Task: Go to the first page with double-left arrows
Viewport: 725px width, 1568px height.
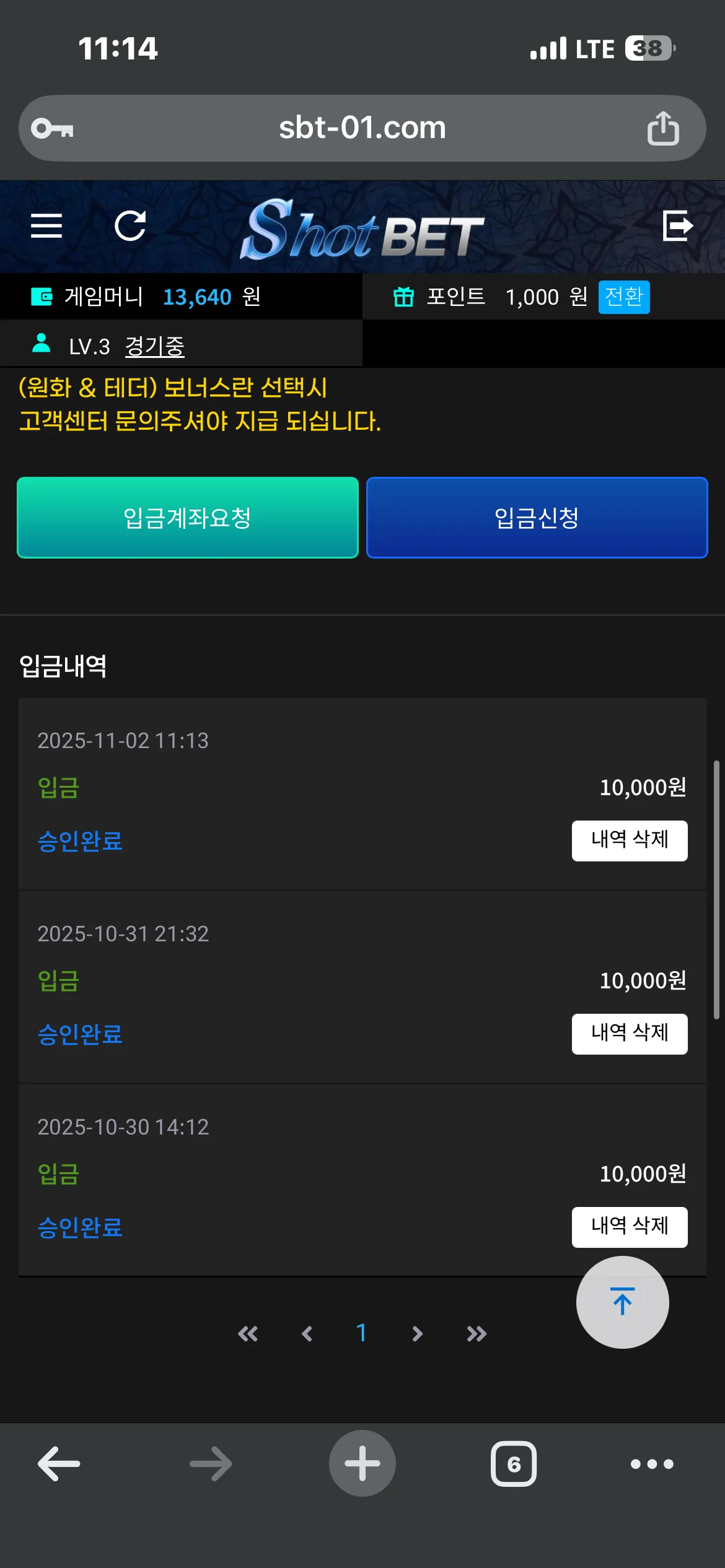Action: 248,1333
